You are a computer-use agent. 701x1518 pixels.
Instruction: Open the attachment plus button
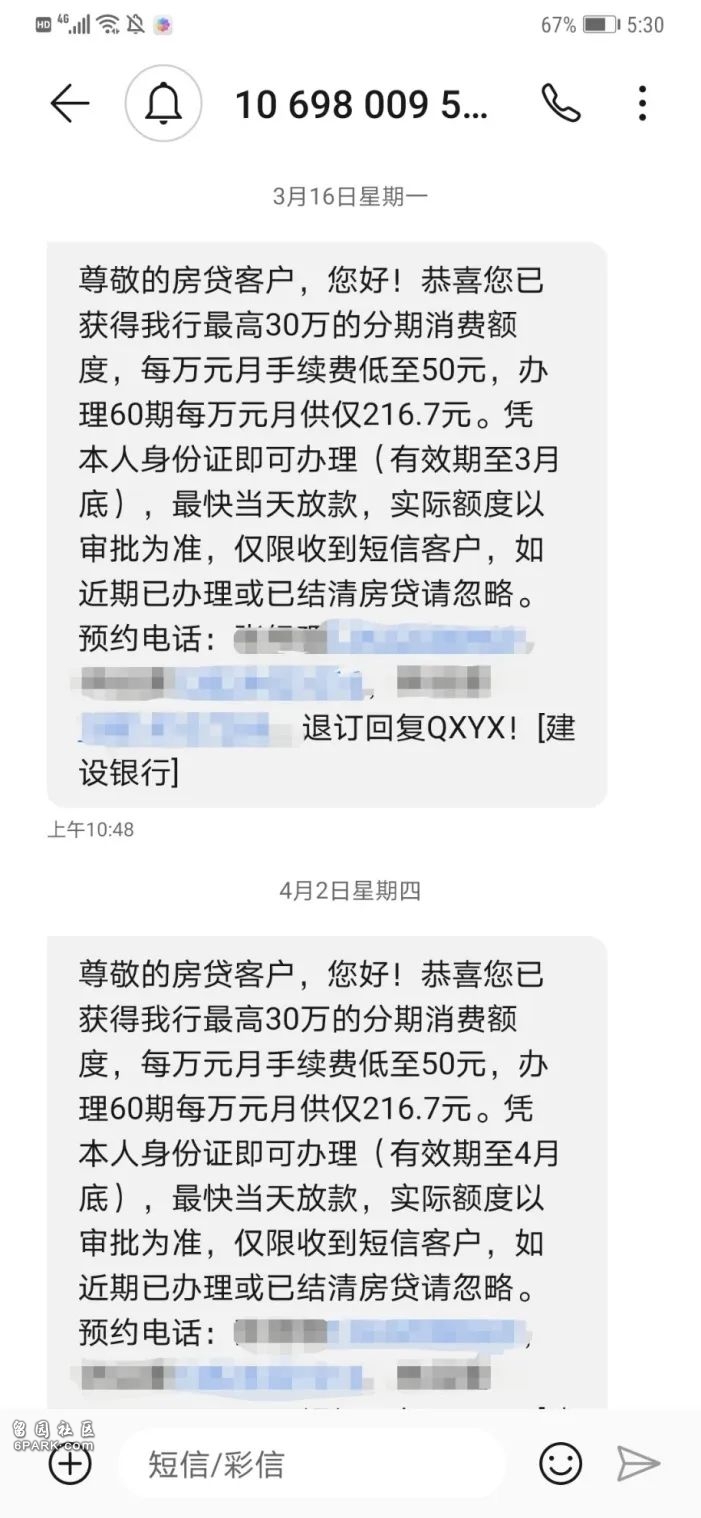71,1464
